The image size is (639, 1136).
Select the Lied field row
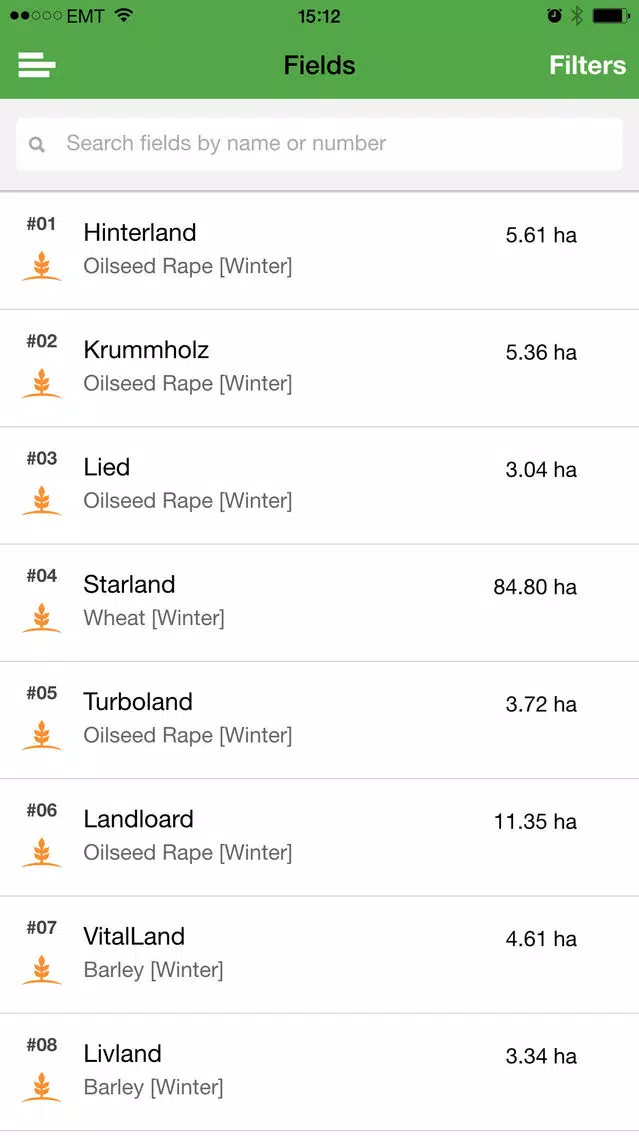pos(320,485)
